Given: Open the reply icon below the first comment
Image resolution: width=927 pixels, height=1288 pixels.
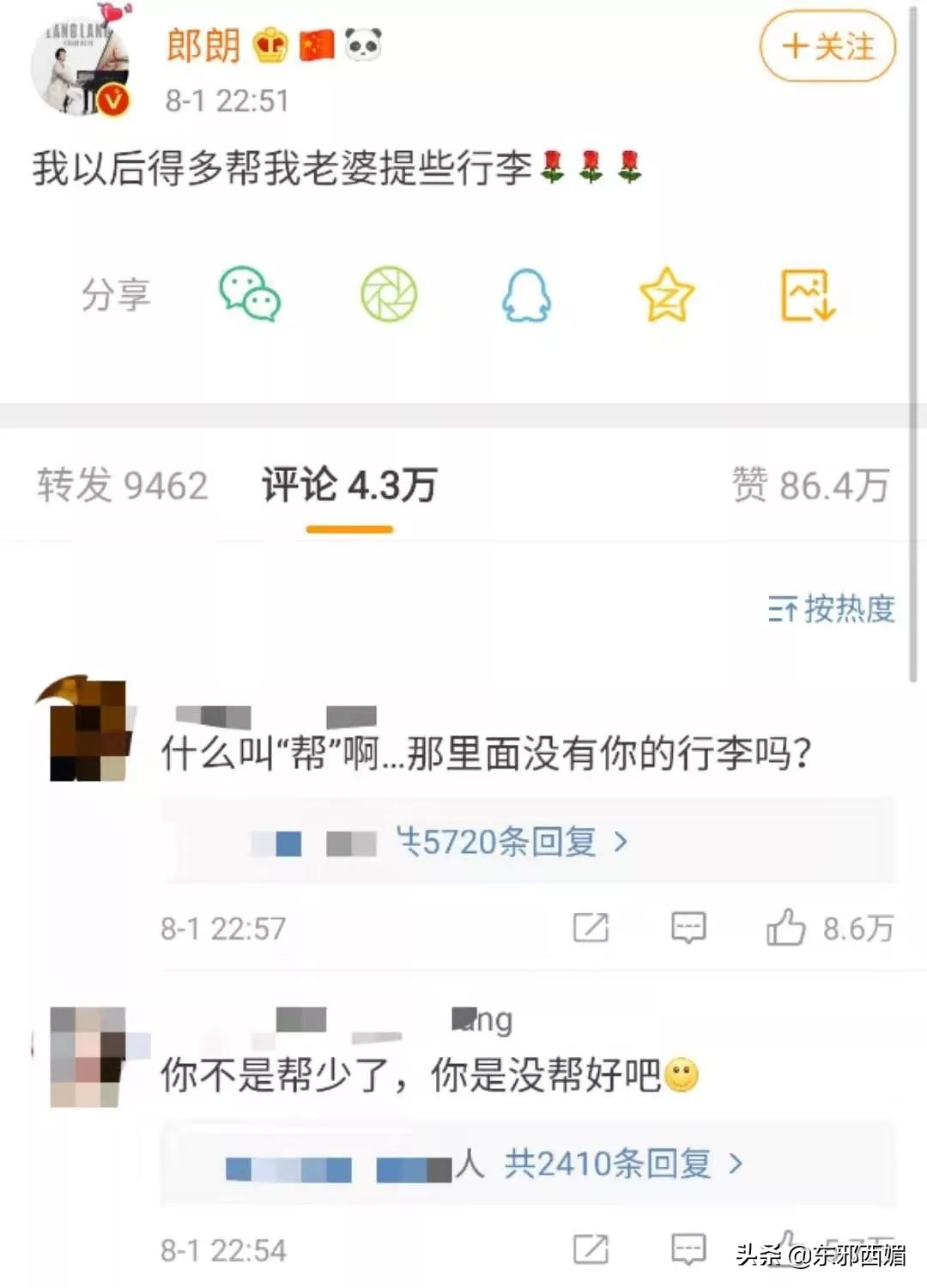Looking at the screenshot, I should (688, 928).
